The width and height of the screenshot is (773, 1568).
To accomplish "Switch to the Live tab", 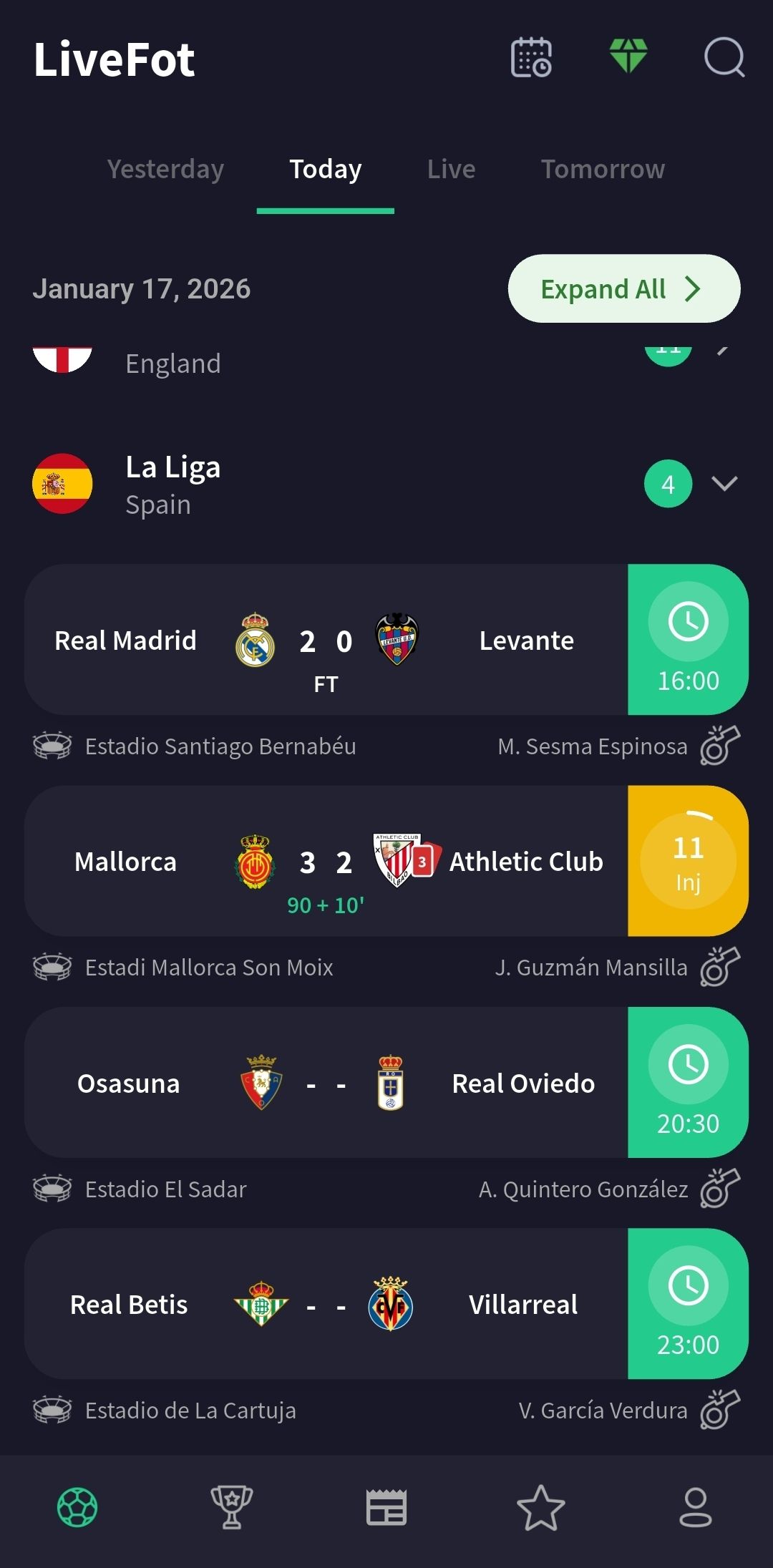I will coord(451,170).
